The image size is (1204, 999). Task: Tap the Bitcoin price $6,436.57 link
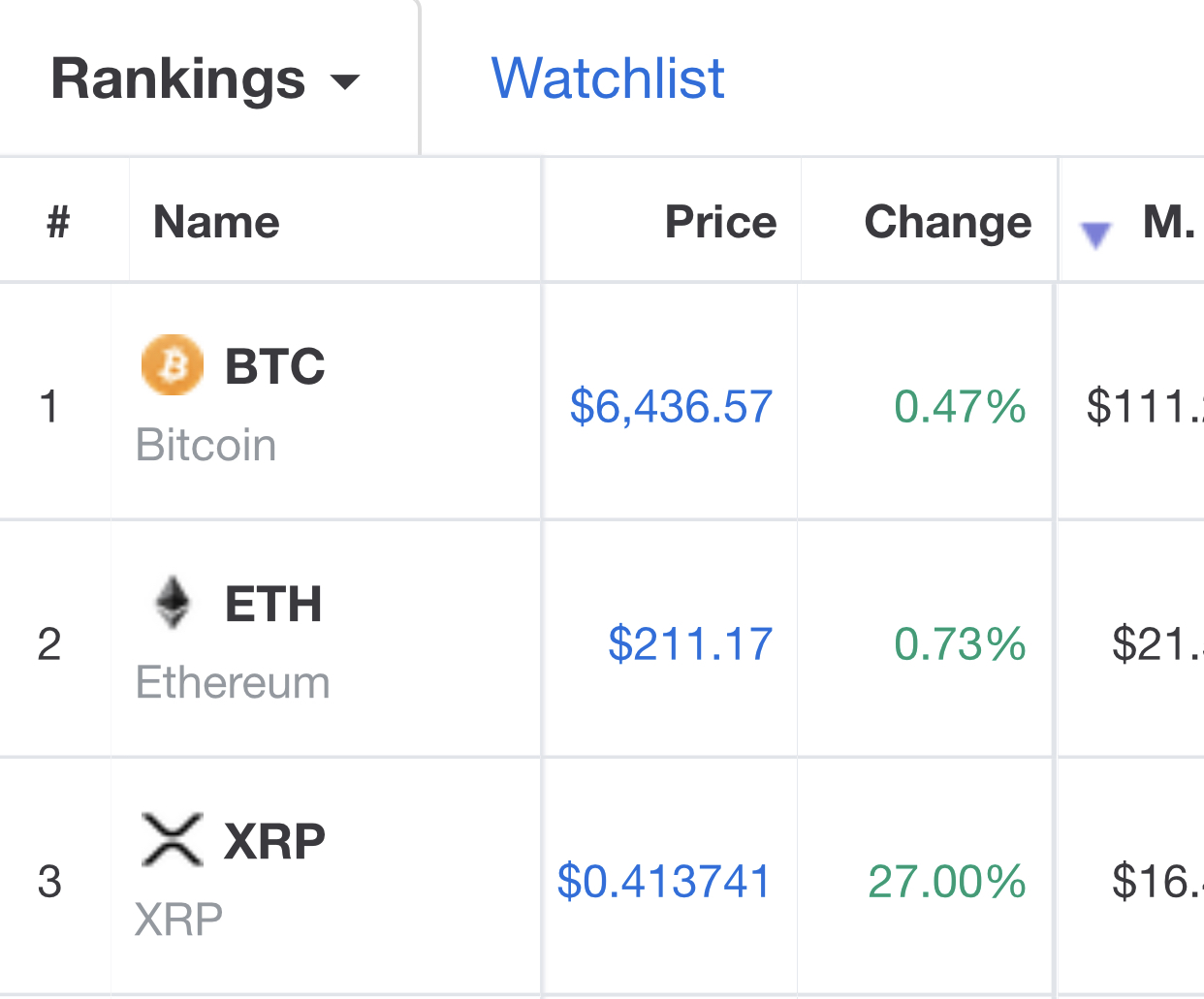(x=671, y=406)
